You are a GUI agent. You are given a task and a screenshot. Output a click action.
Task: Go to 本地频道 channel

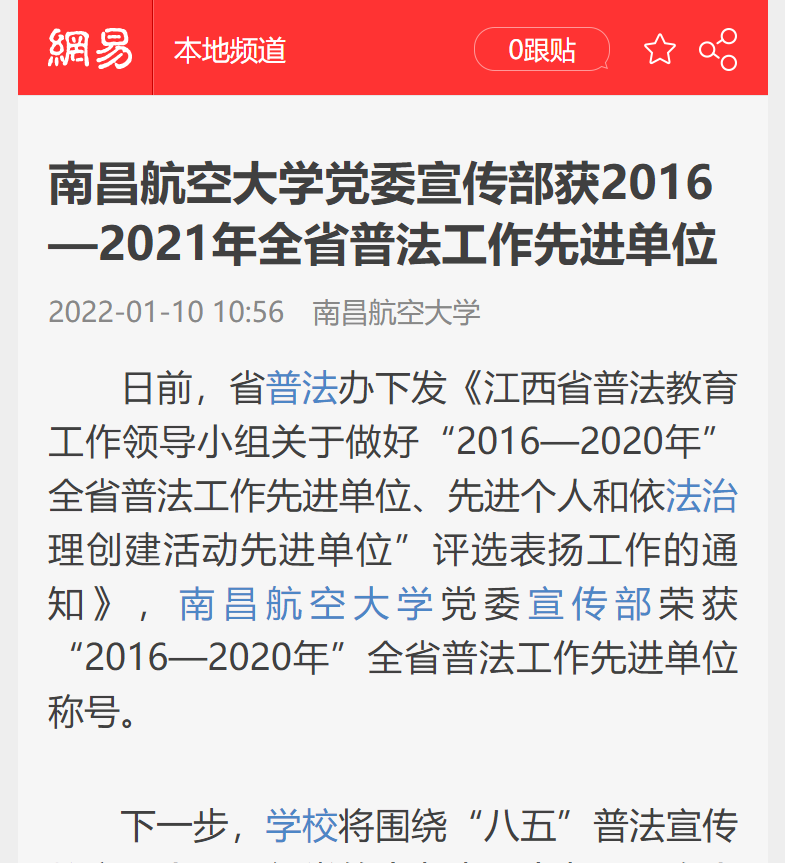[x=230, y=50]
